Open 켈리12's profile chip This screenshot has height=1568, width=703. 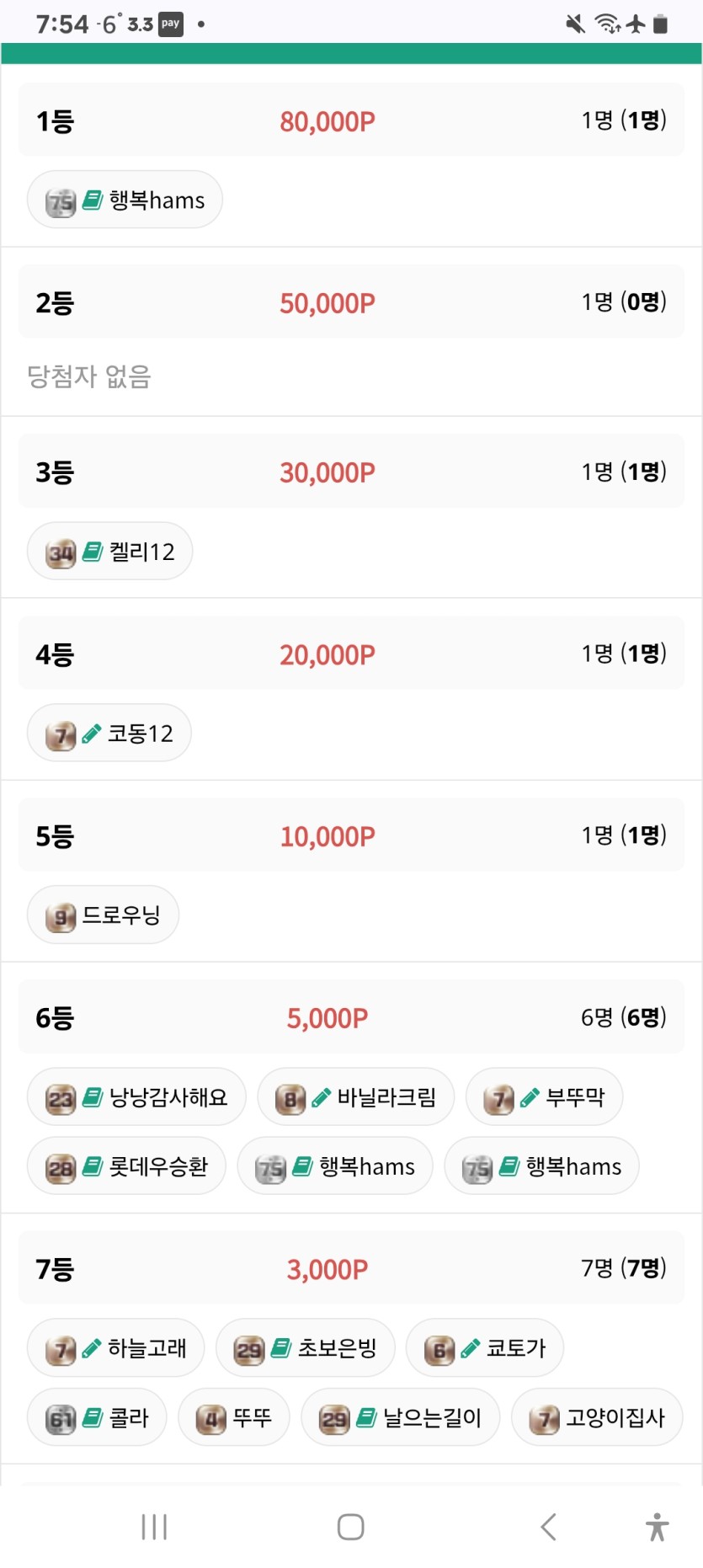tap(109, 552)
